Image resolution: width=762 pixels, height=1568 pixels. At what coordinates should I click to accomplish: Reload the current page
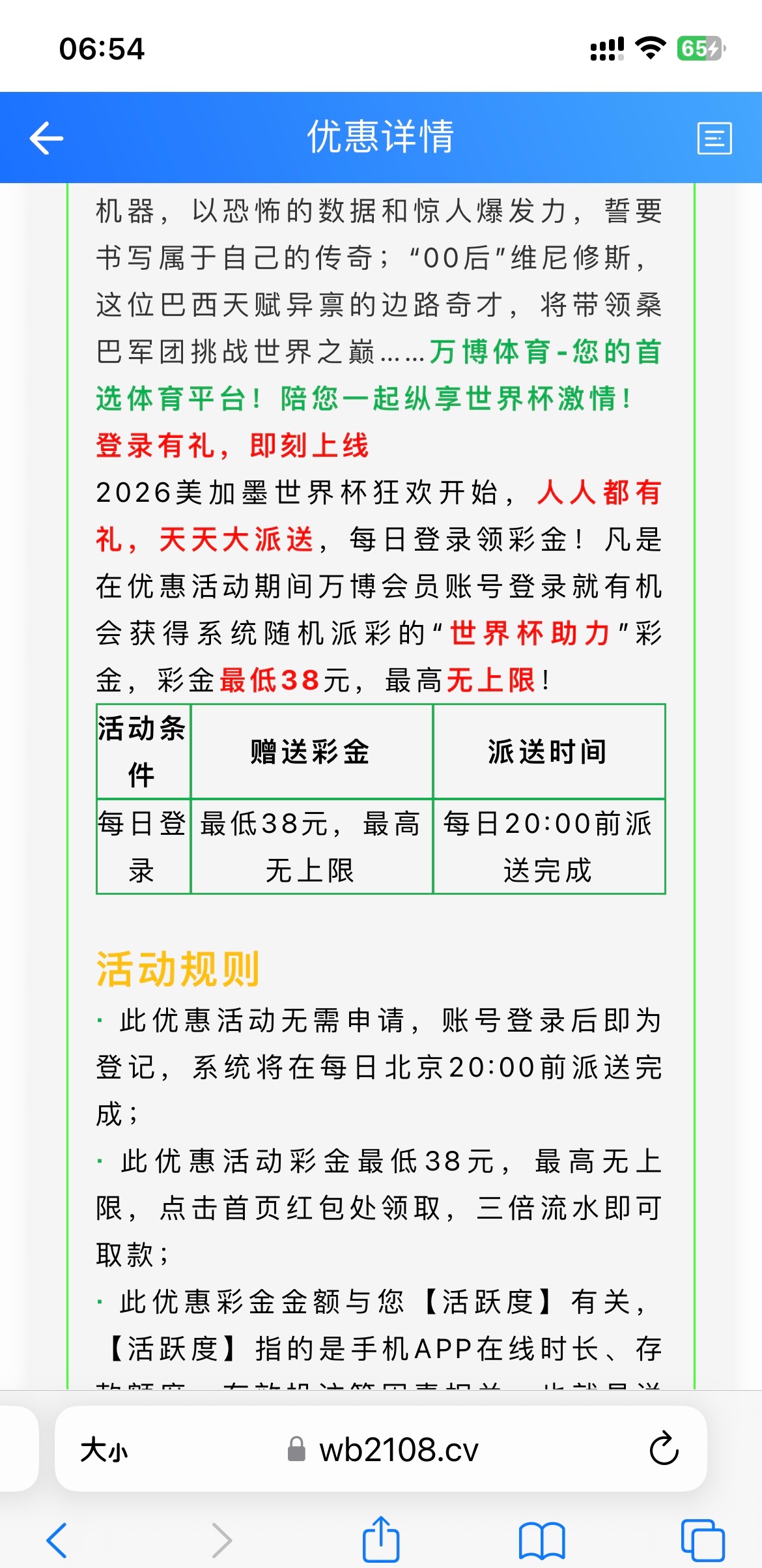point(664,1448)
